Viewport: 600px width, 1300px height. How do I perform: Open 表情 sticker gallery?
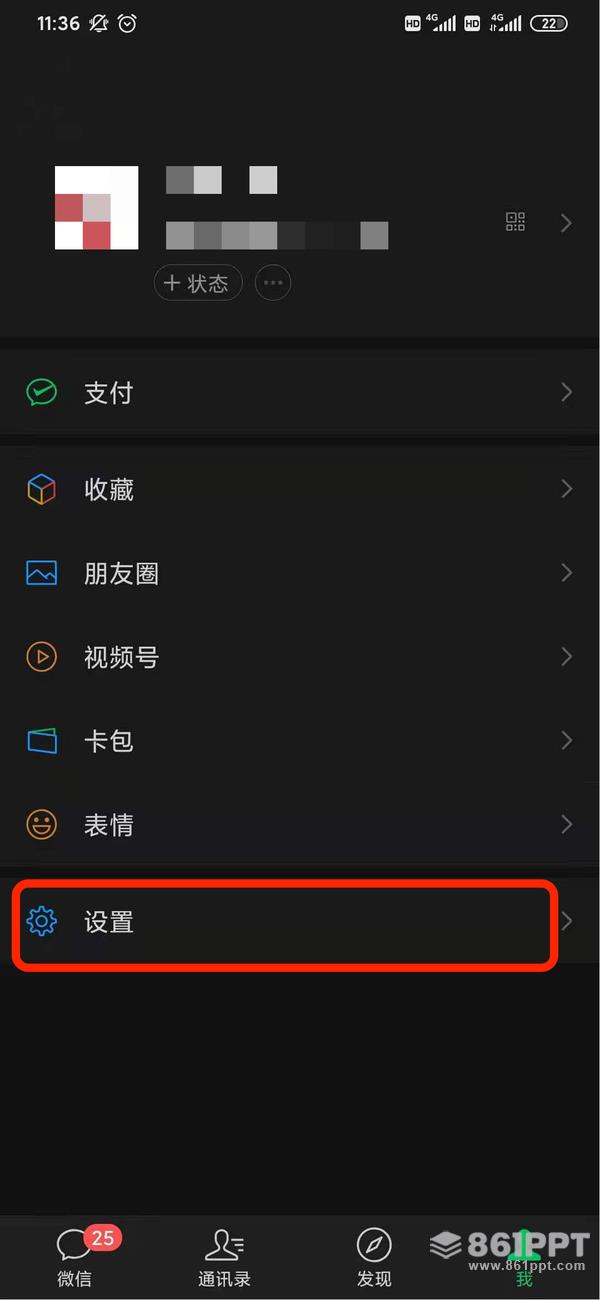[x=300, y=825]
